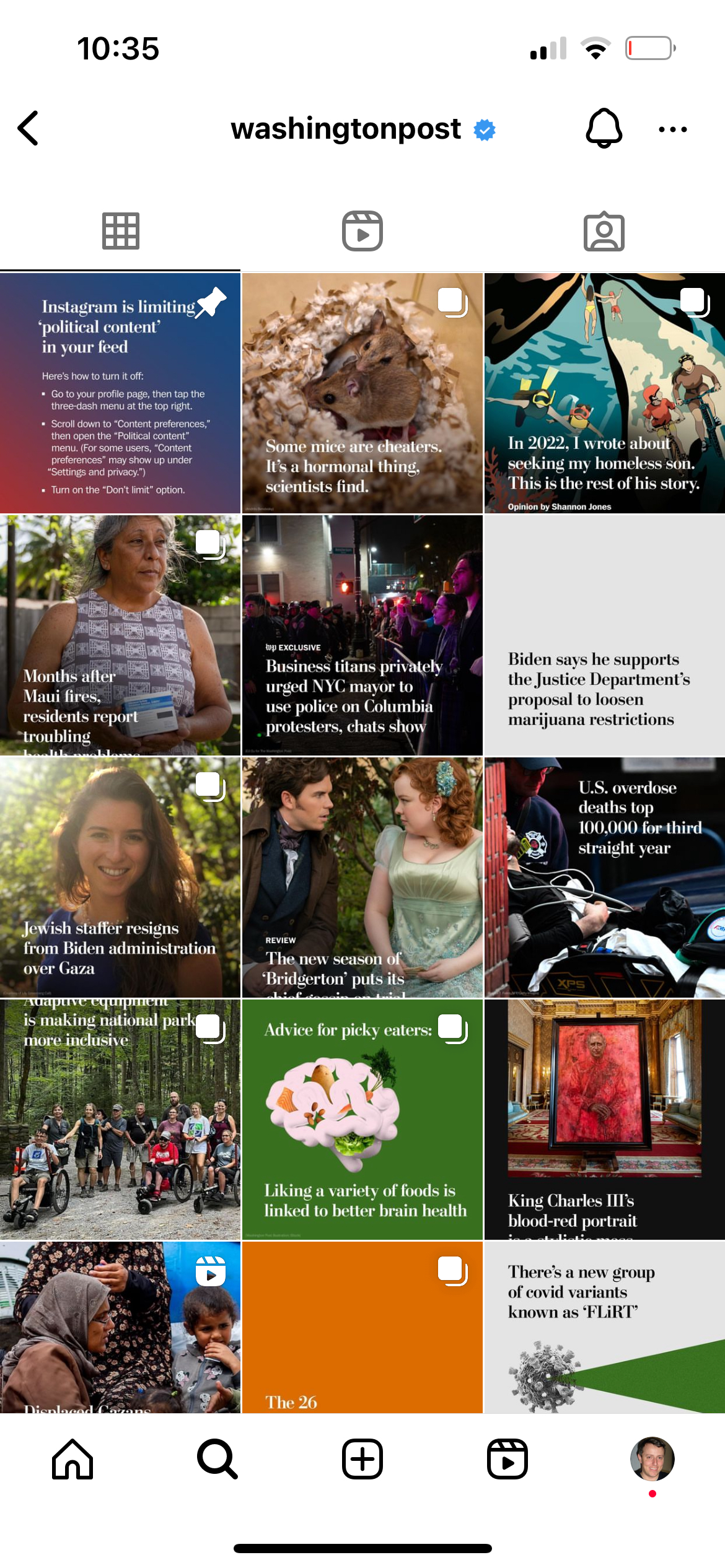
Task: Go to the Instagram home feed
Action: [x=72, y=1459]
